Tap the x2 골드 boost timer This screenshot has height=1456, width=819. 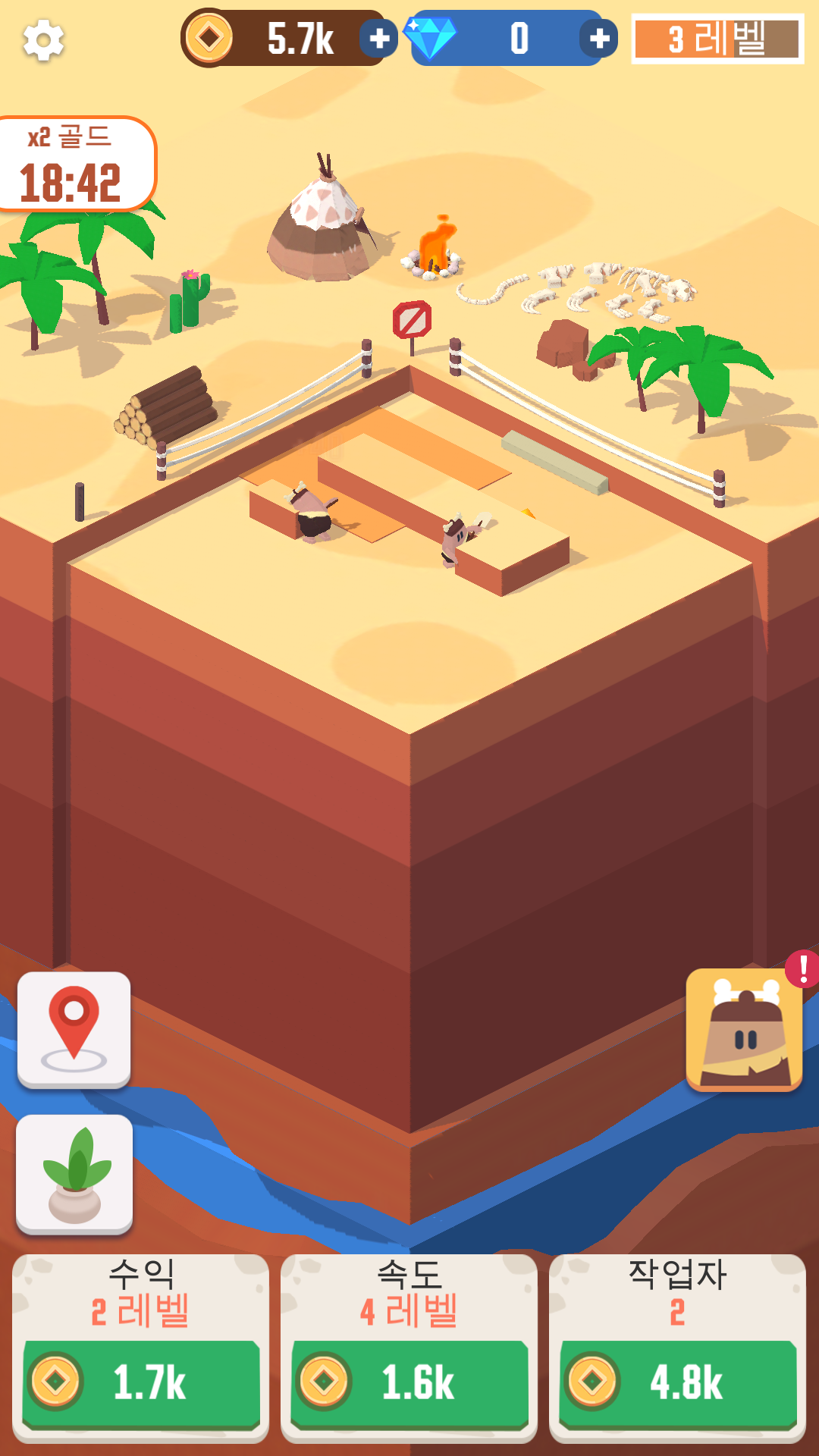pyautogui.click(x=74, y=164)
